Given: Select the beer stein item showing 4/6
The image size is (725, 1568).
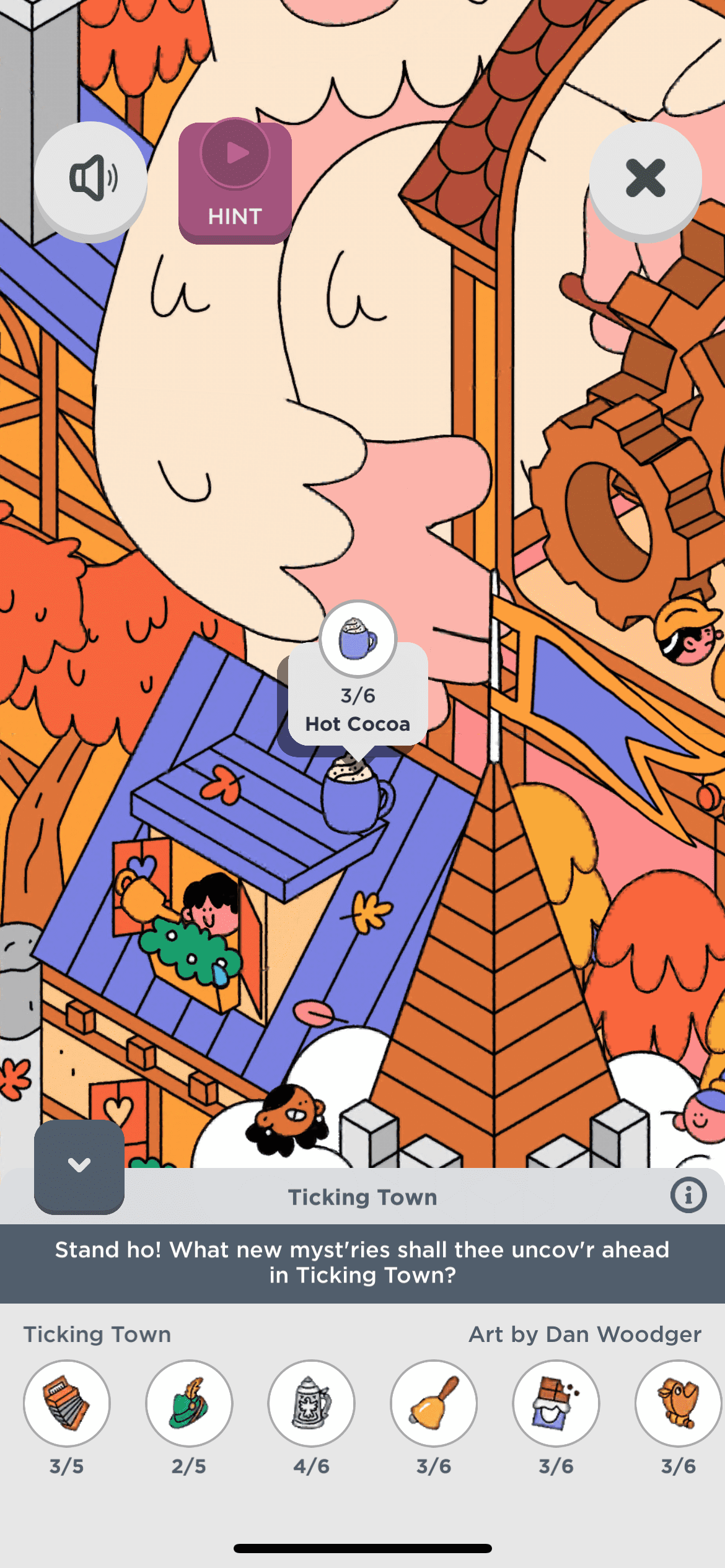Looking at the screenshot, I should pyautogui.click(x=311, y=1403).
